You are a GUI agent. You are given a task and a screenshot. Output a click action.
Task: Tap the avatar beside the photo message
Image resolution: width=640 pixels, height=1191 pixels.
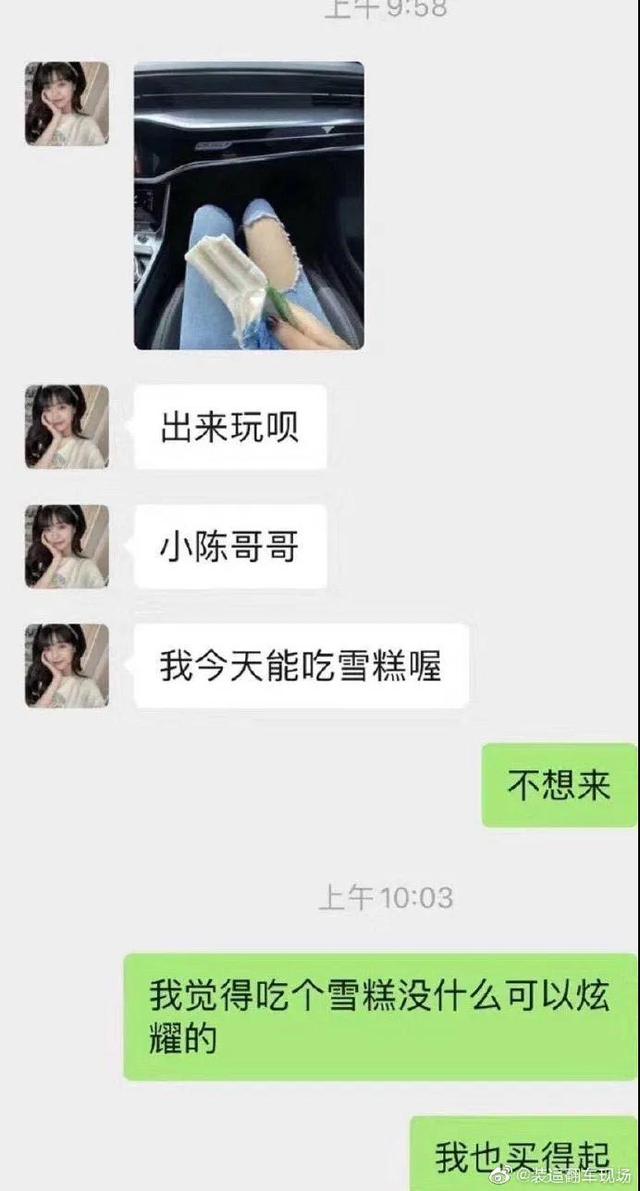coord(66,104)
